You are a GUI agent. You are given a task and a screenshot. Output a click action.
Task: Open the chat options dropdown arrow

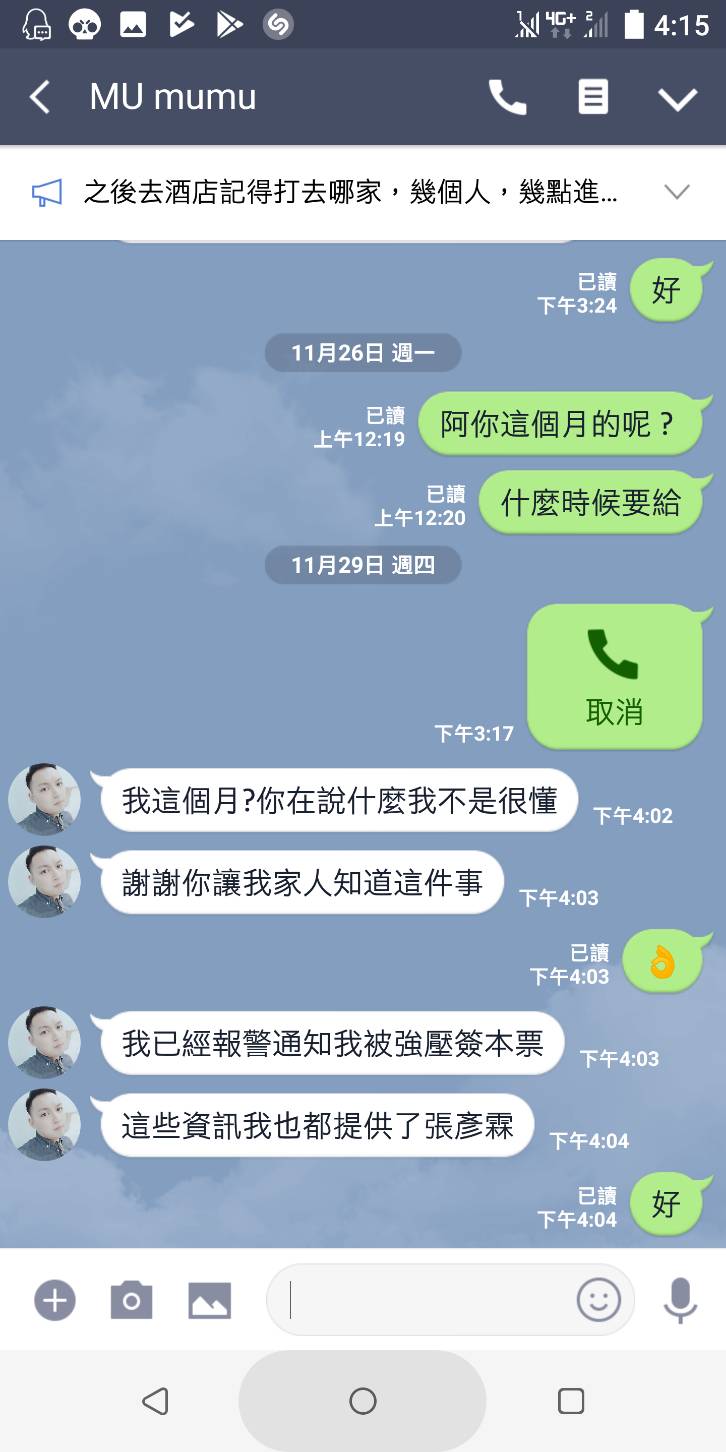pos(677,98)
